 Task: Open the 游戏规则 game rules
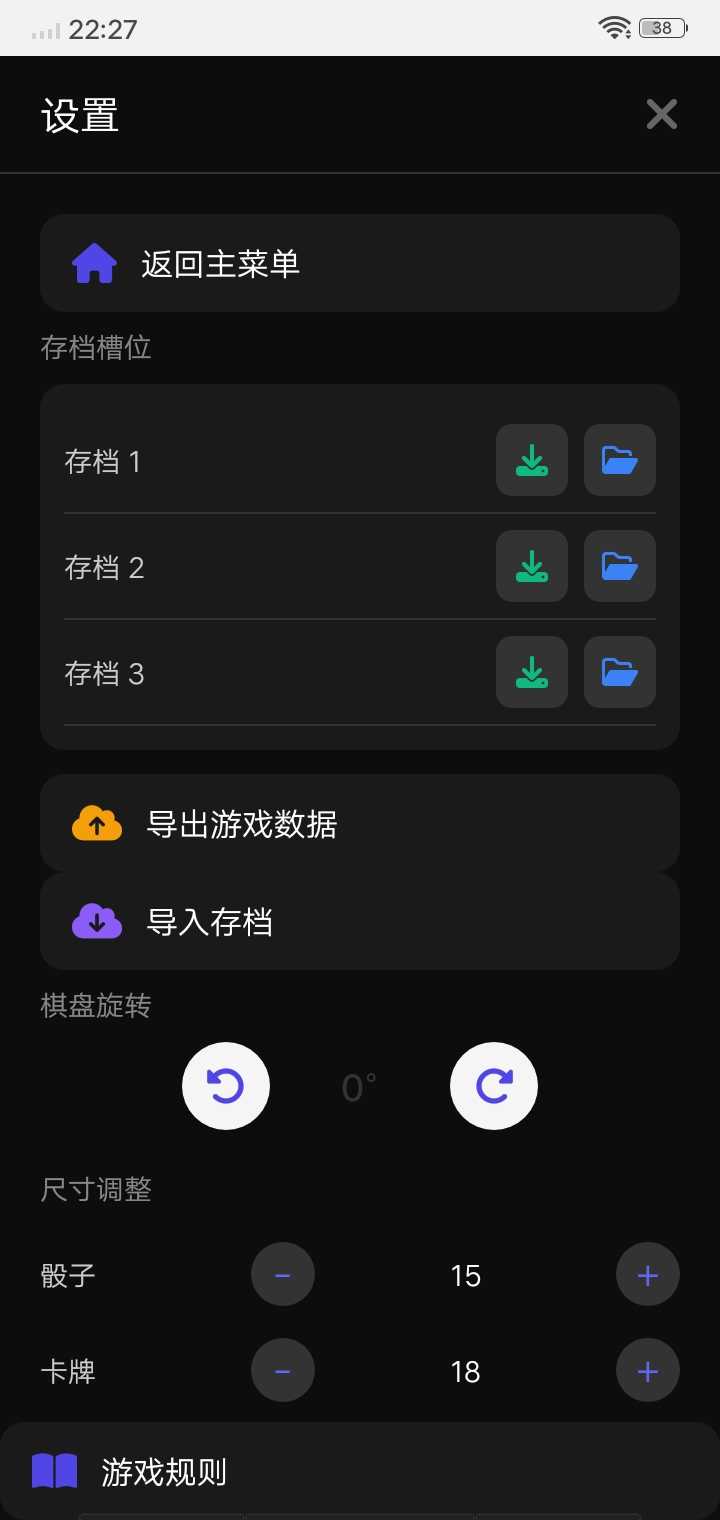tap(360, 1471)
